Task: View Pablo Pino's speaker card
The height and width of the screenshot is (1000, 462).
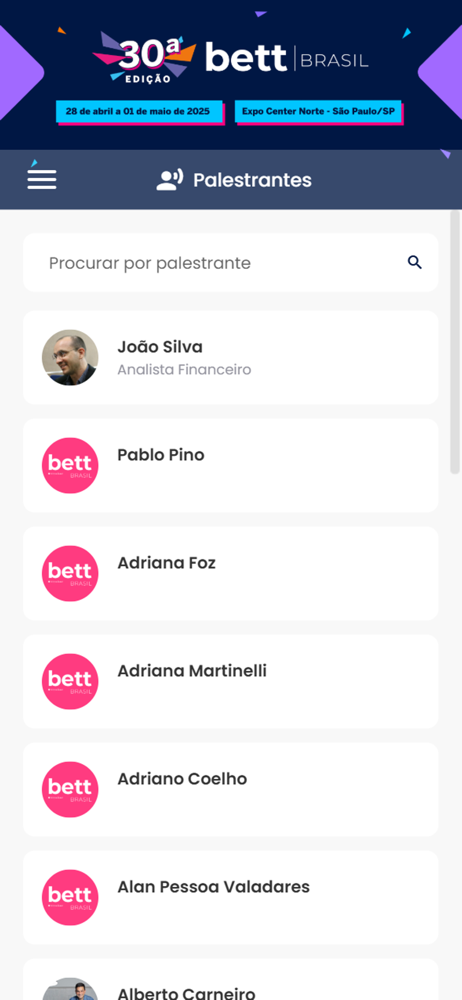Action: [230, 466]
